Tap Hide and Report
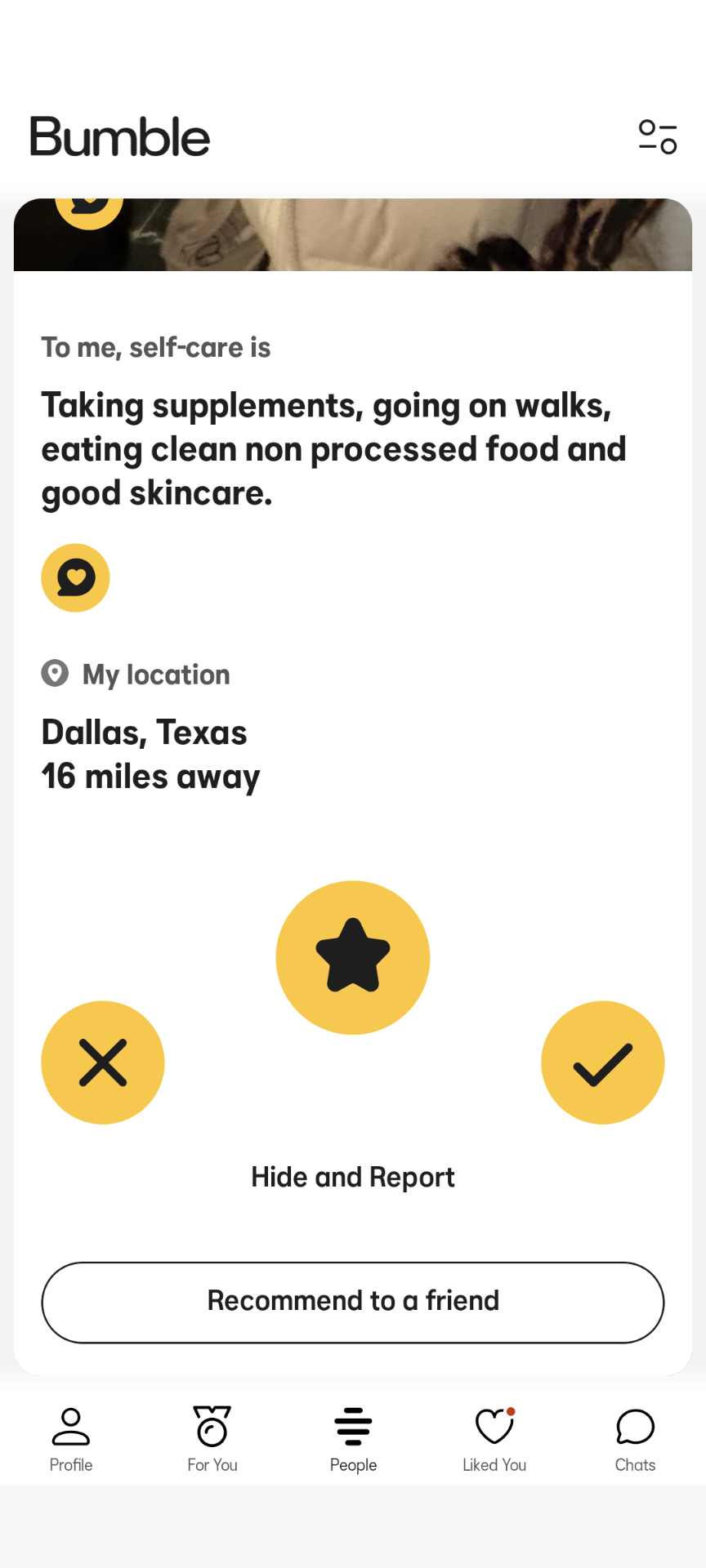 pyautogui.click(x=353, y=1177)
